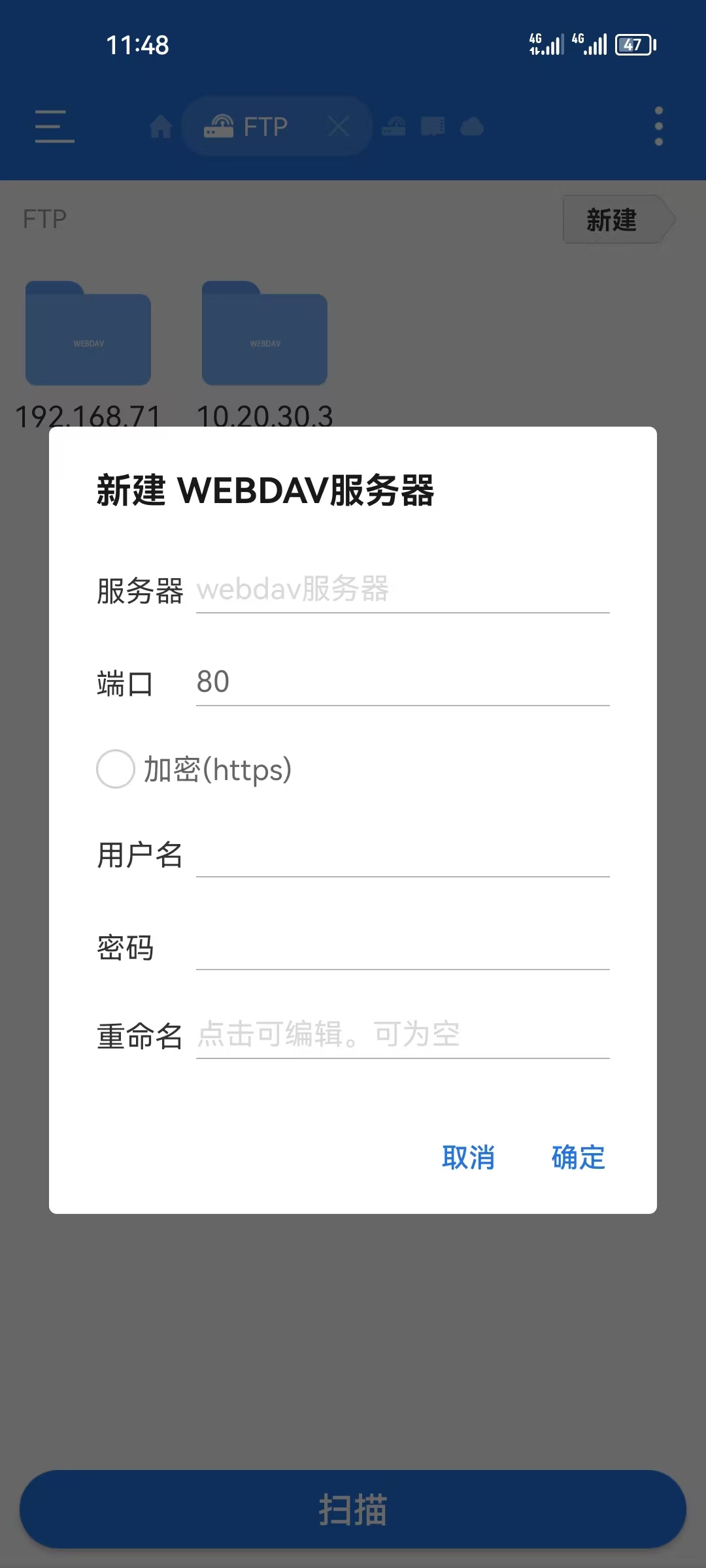Cancel the dialog with 取消
This screenshot has width=706, height=1568.
pyautogui.click(x=468, y=1158)
